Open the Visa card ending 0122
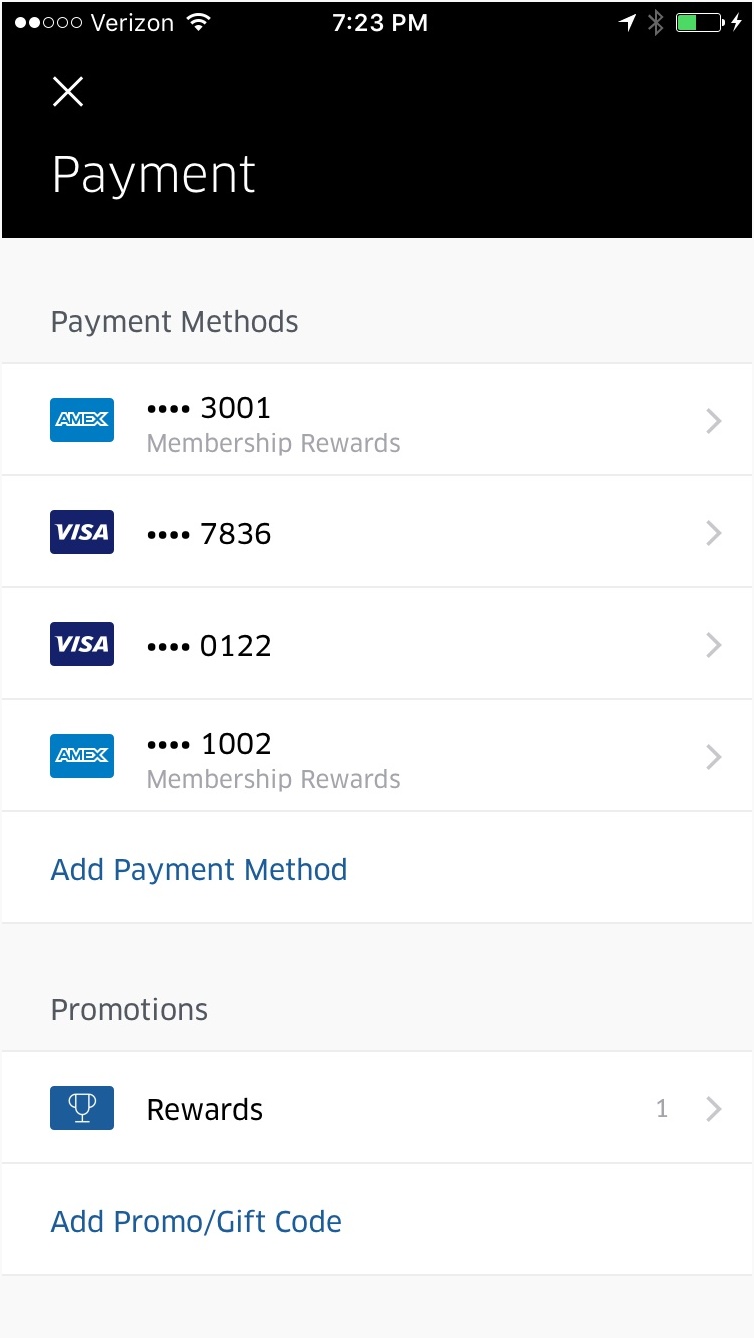Screen dimensions: 754x1338 click(377, 644)
